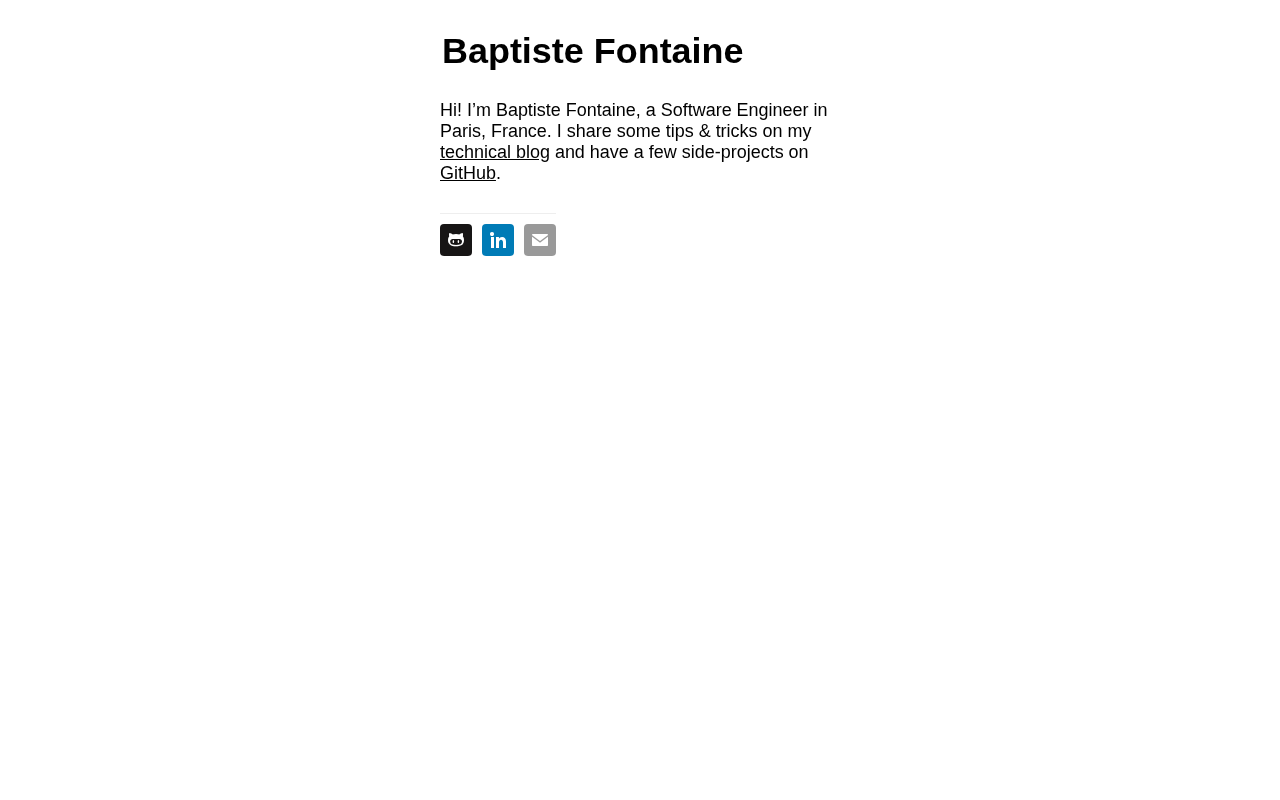Visit the LinkedIn profile icon

point(498,240)
